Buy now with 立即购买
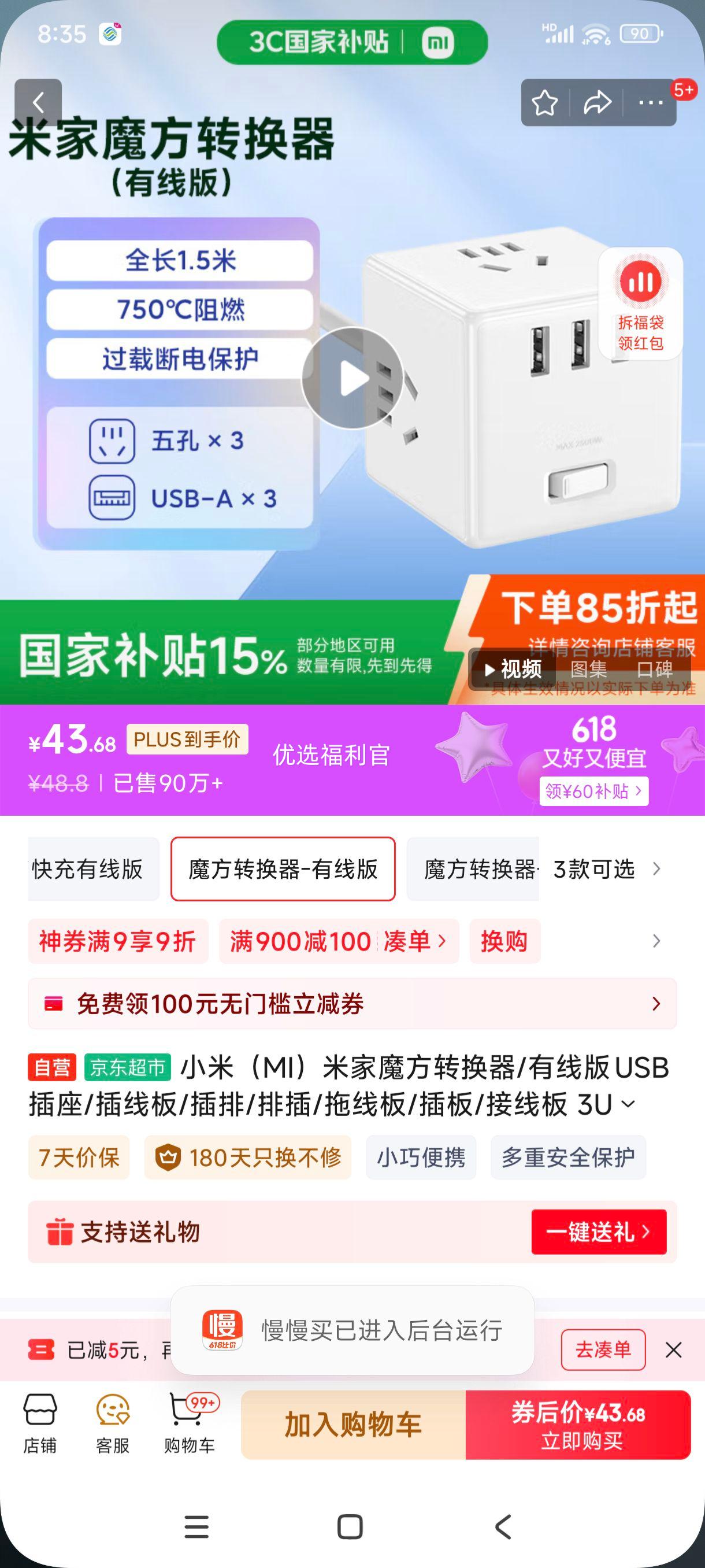 578,1425
